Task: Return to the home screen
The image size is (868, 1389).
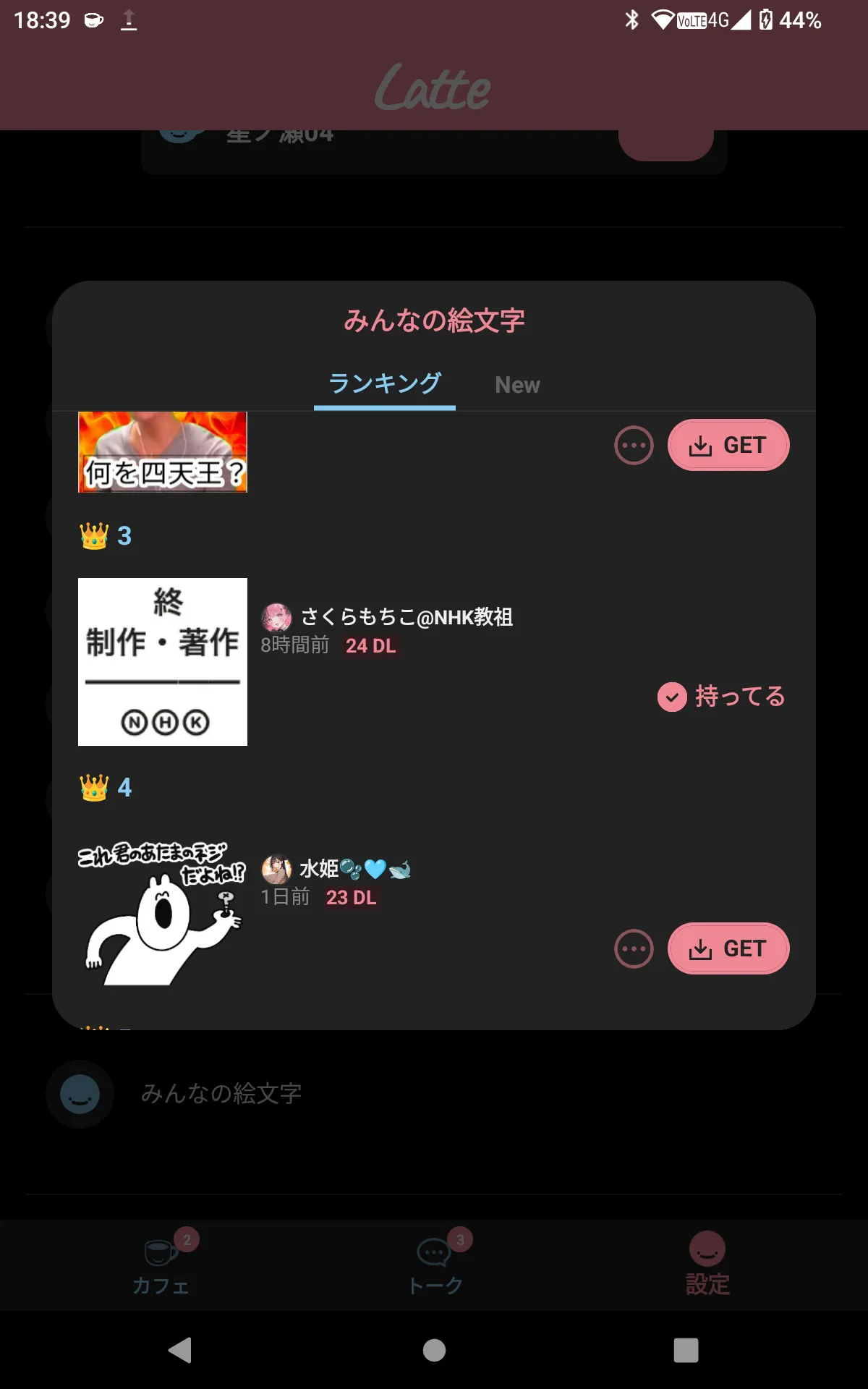Action: click(434, 1350)
